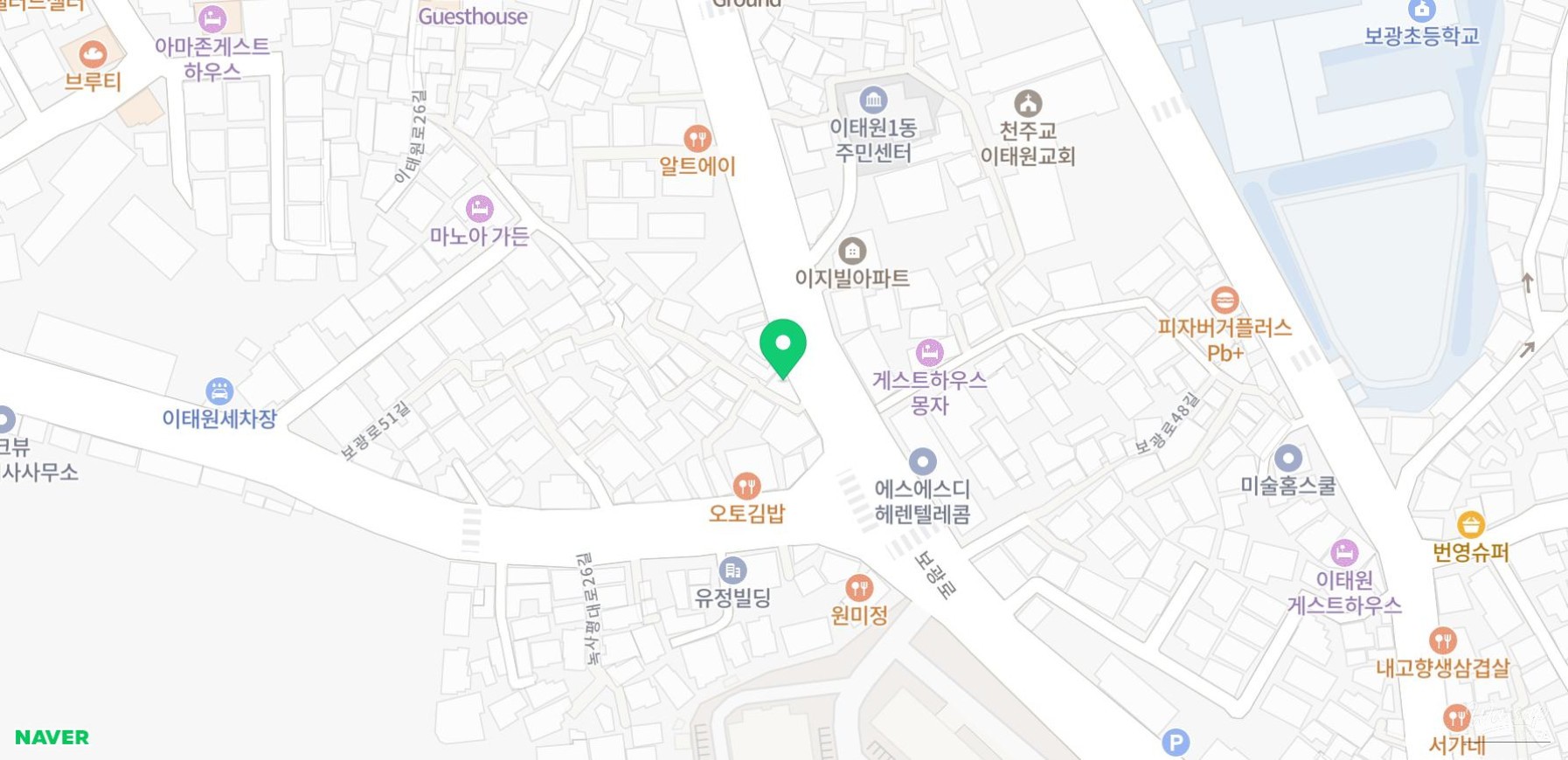1568x760 pixels.
Task: Open the 오토김밥 restaurant marker
Action: (746, 486)
